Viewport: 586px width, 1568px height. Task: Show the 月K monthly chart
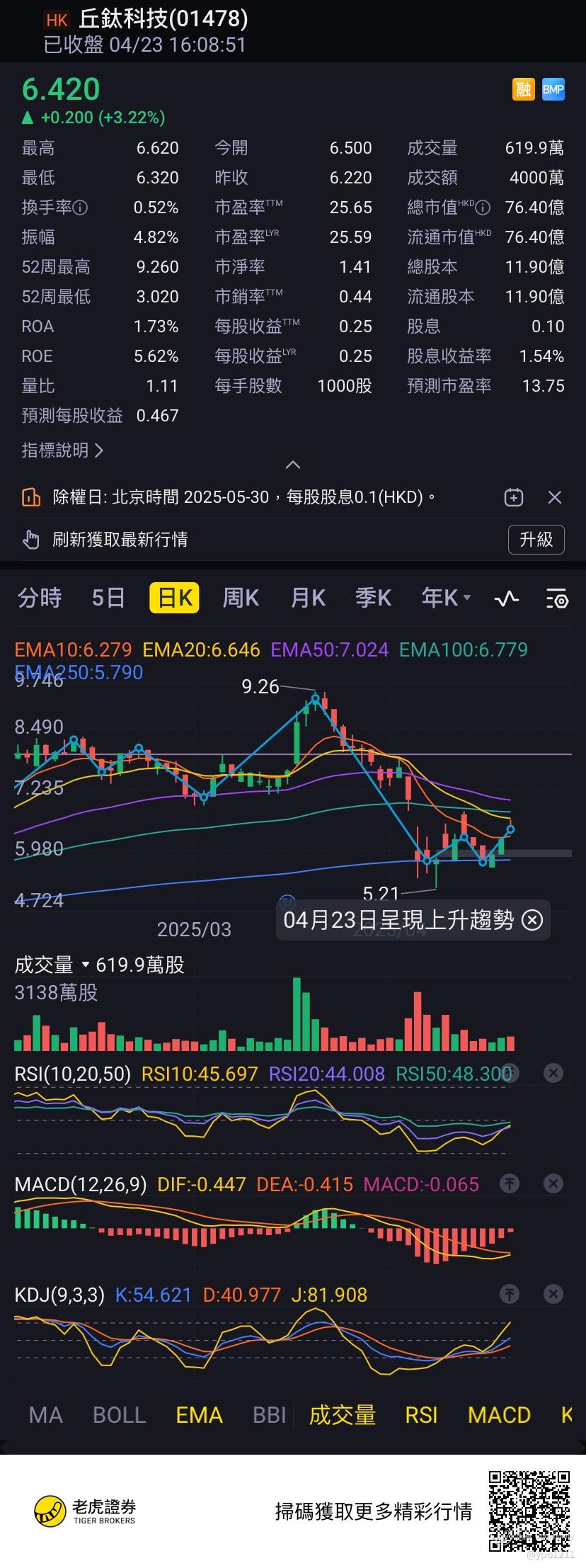coord(308,598)
